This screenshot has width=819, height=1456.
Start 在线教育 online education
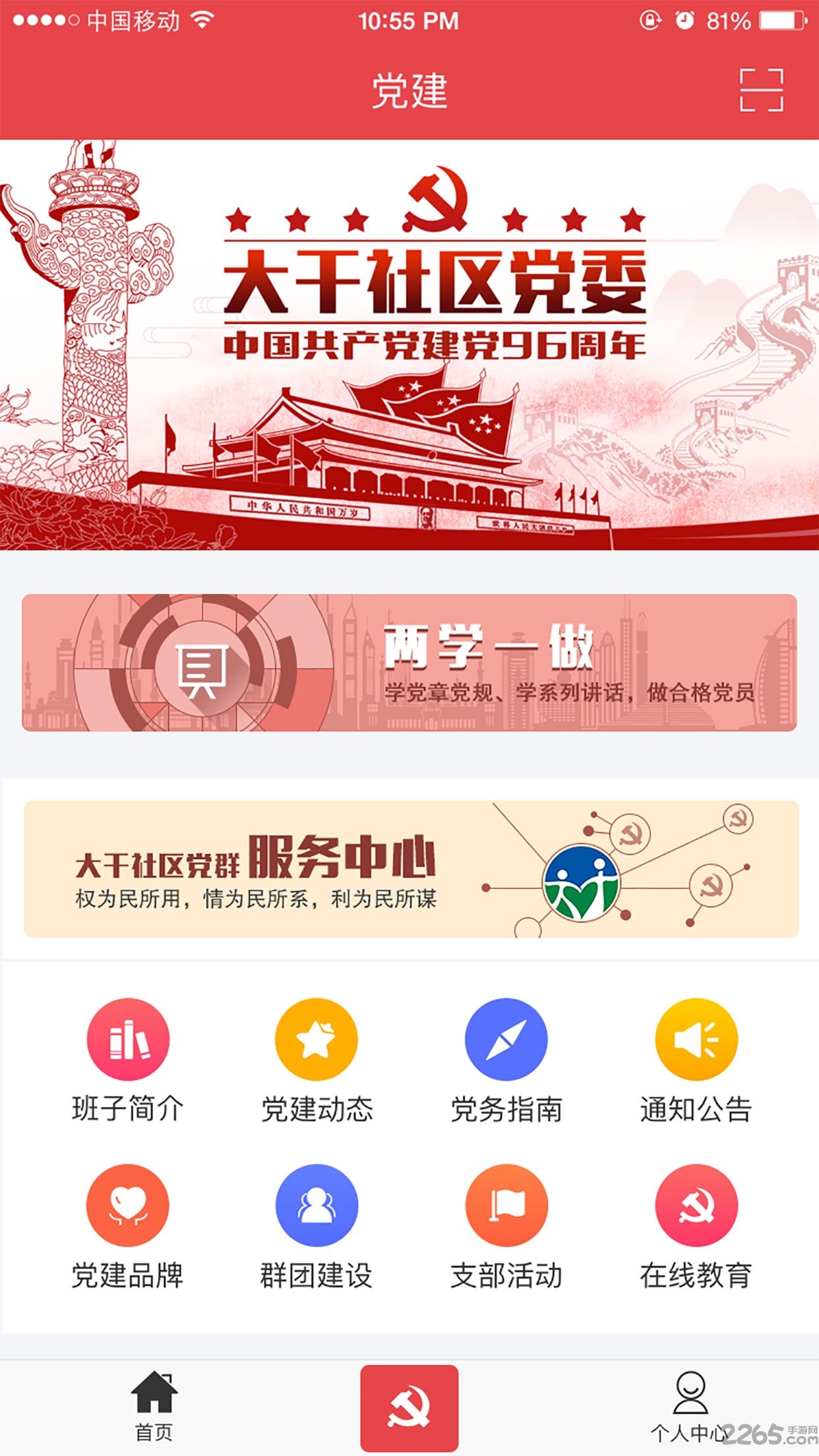click(x=696, y=1227)
